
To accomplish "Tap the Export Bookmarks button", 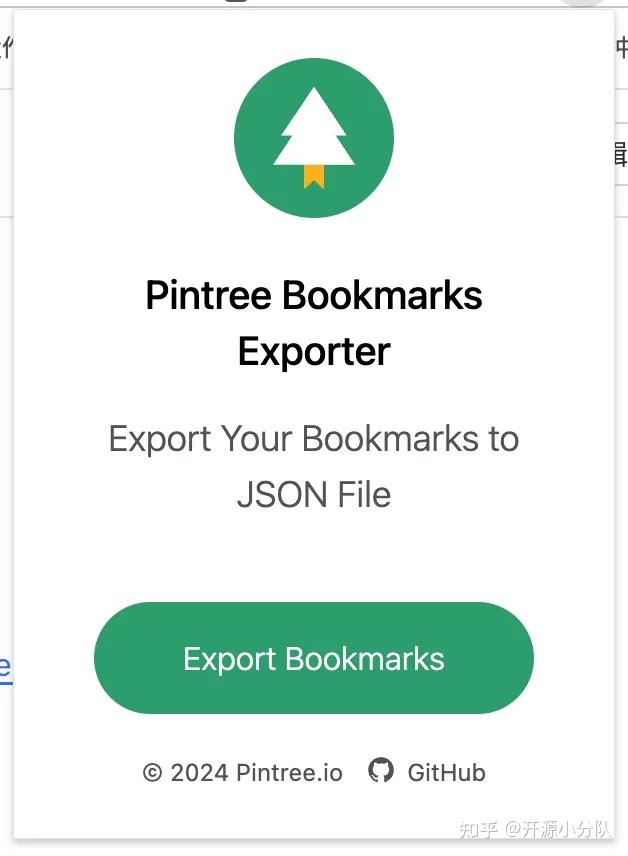I will (x=313, y=658).
